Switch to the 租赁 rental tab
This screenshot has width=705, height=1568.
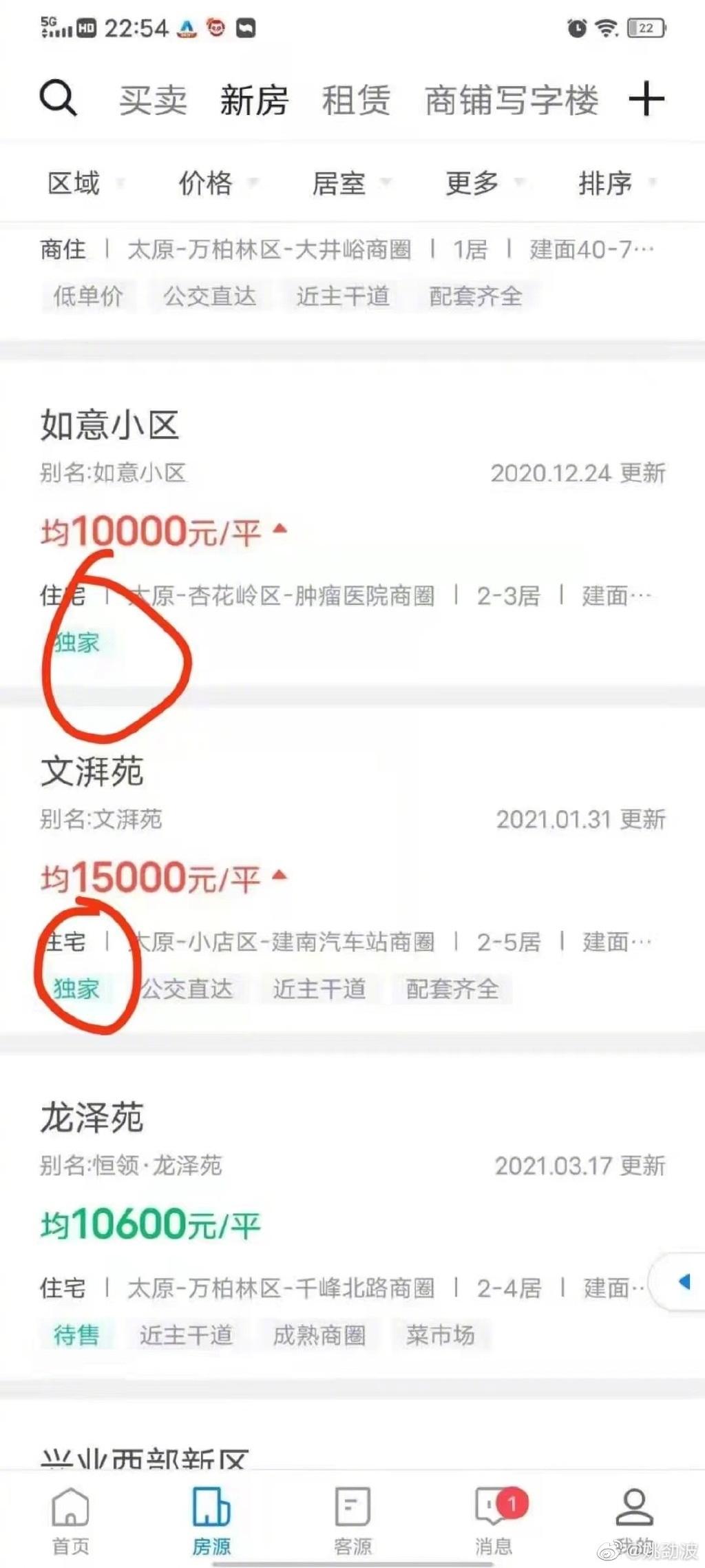[355, 100]
